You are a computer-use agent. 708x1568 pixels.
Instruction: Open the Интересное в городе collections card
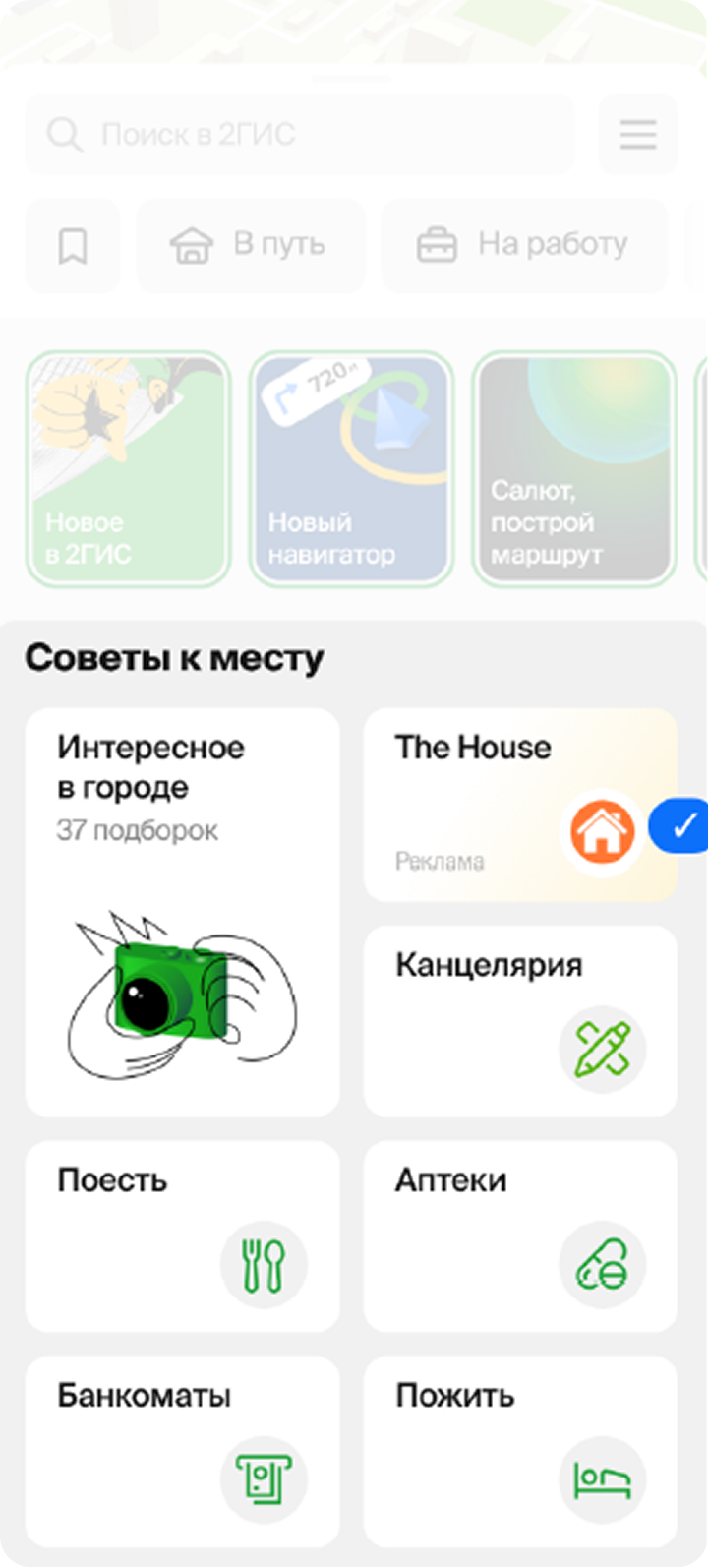tap(182, 911)
